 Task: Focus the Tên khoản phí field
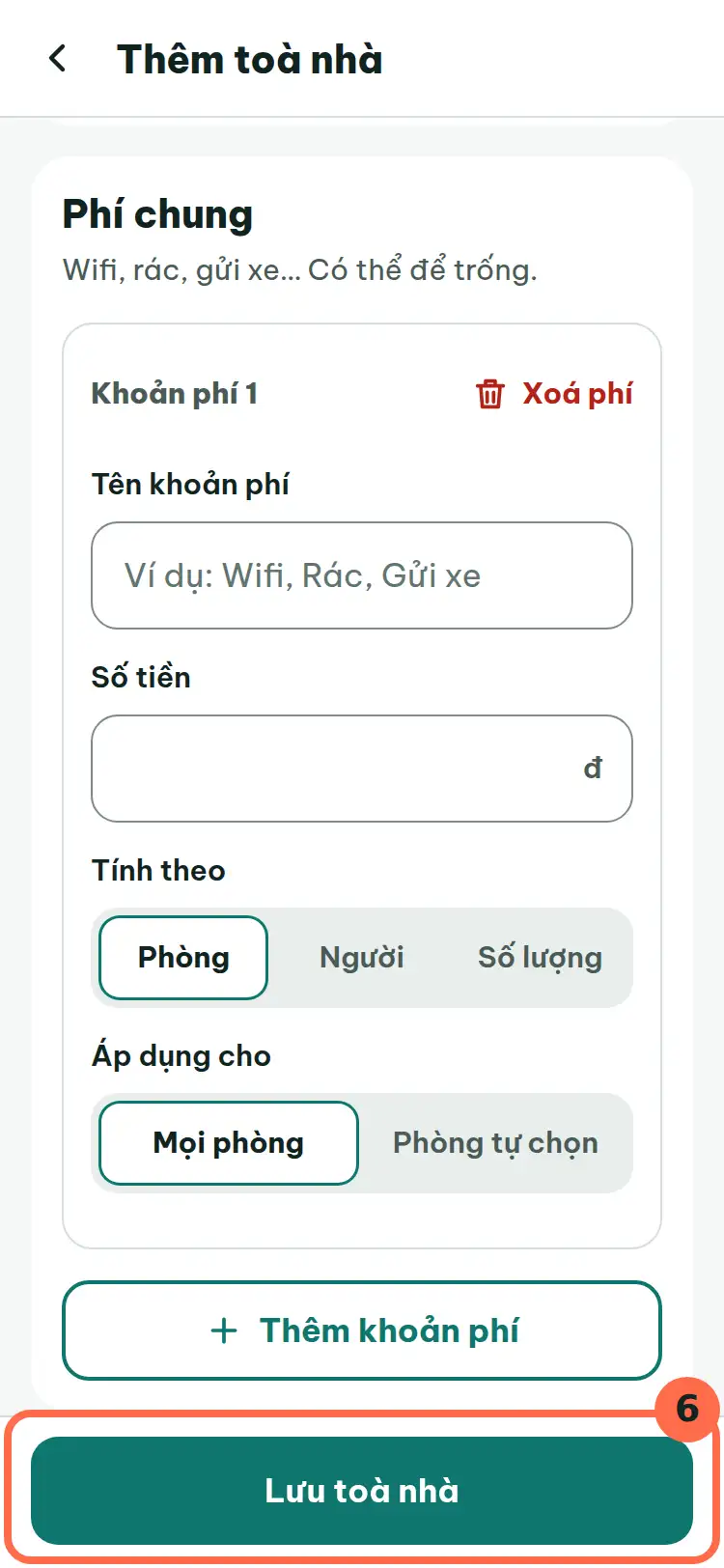point(362,575)
